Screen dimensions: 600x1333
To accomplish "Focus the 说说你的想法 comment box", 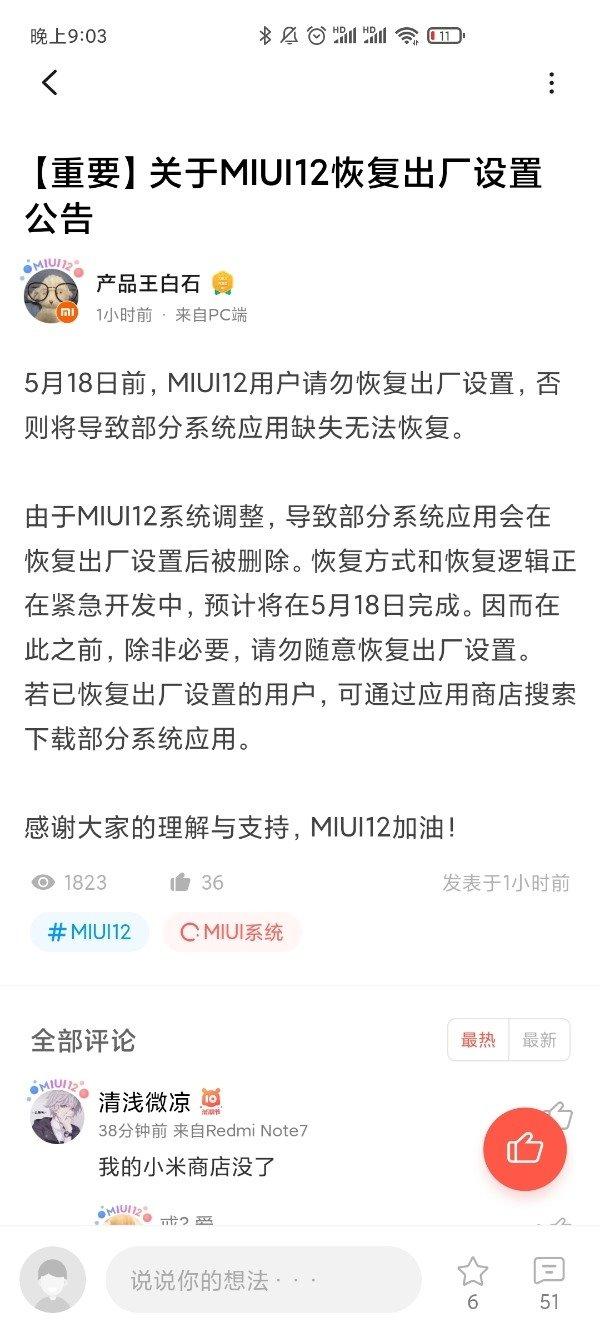I will (263, 1279).
